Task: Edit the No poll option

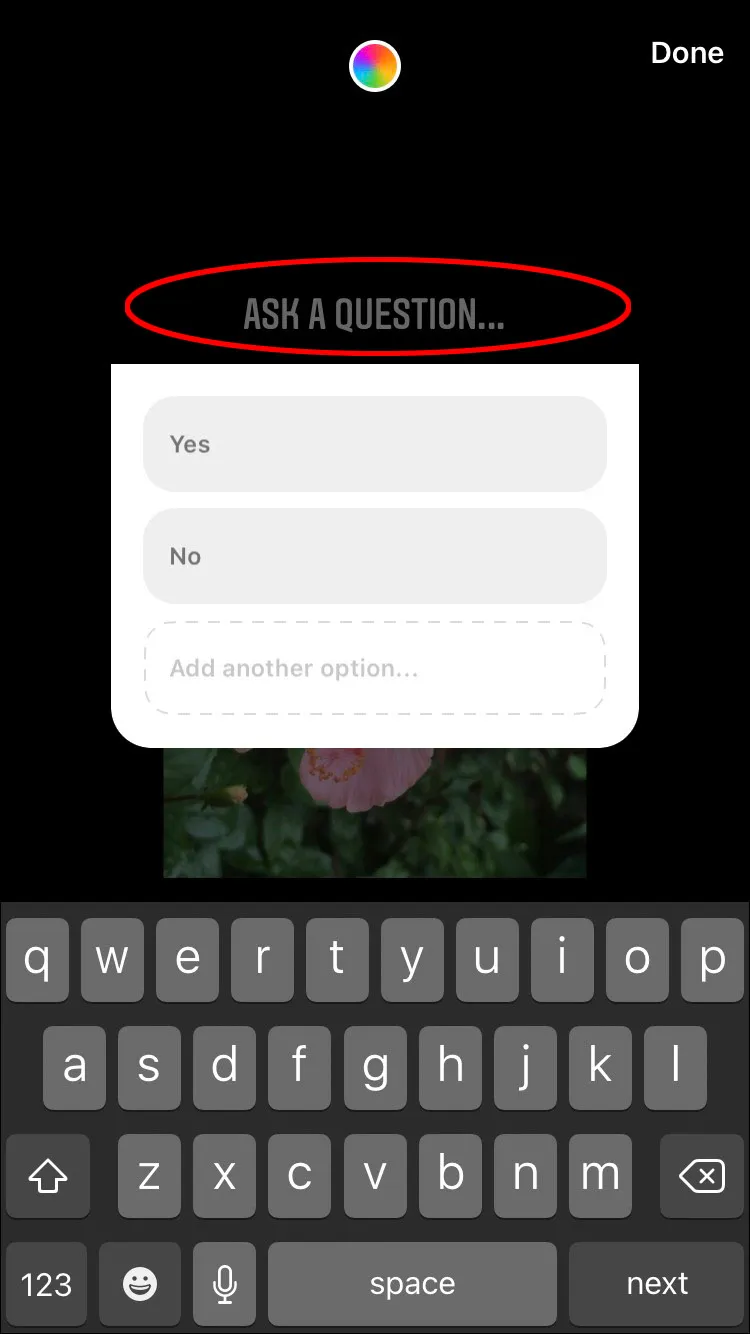Action: (375, 556)
